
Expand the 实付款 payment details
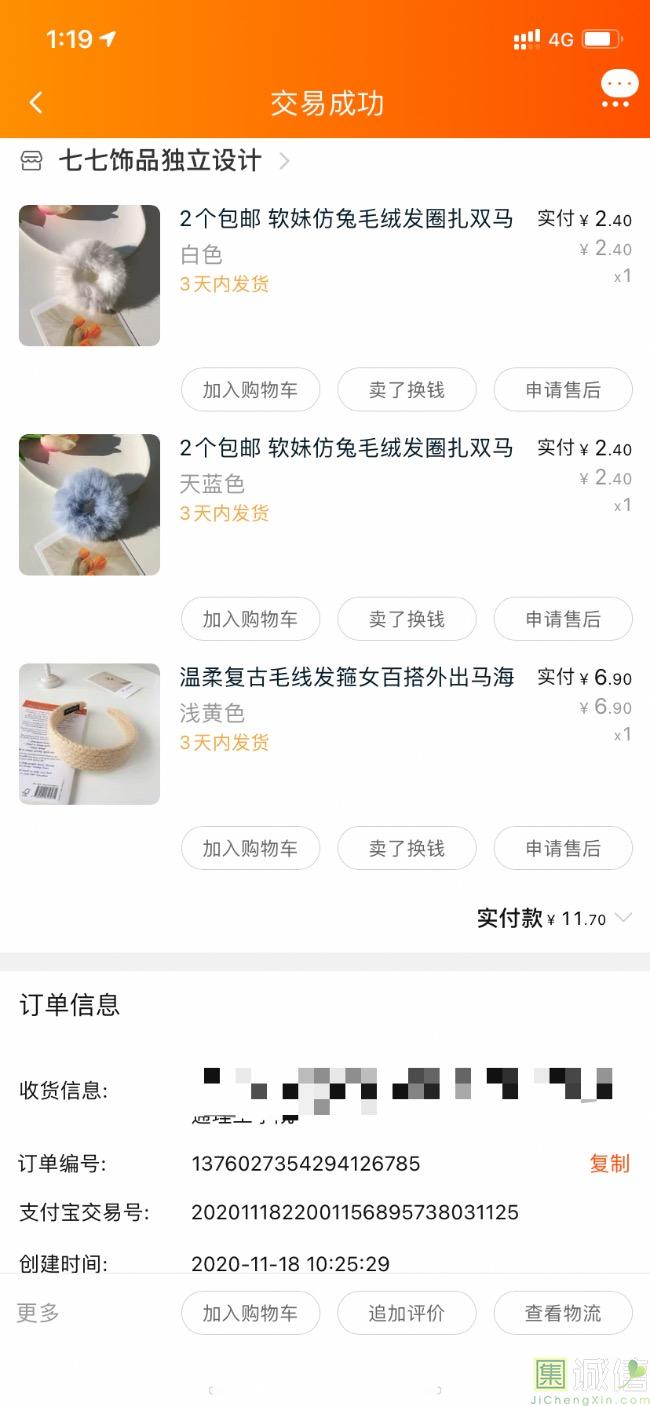[623, 918]
